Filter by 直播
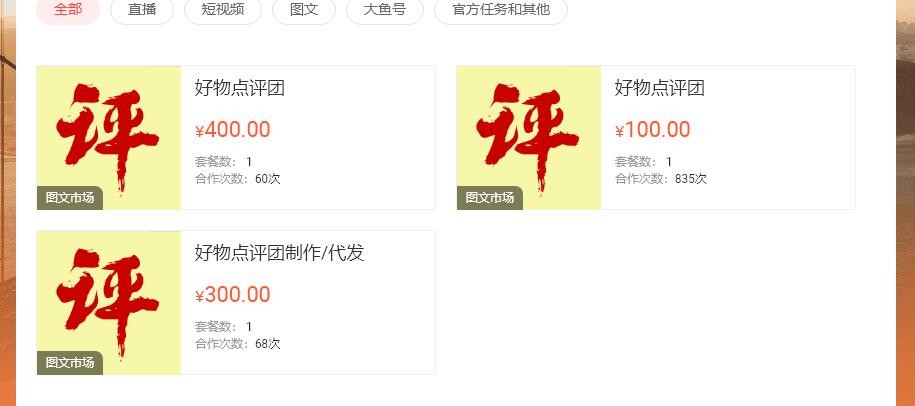The width and height of the screenshot is (915, 406). tap(141, 10)
